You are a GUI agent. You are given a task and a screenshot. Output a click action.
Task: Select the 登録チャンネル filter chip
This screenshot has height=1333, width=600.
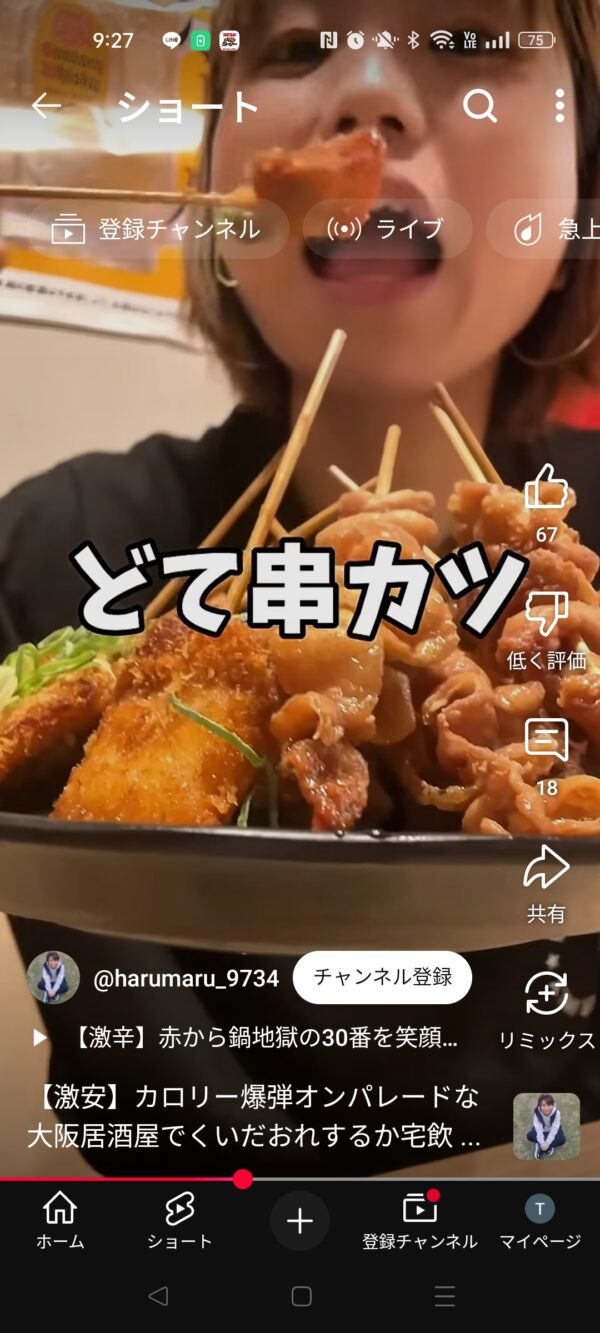tap(157, 229)
